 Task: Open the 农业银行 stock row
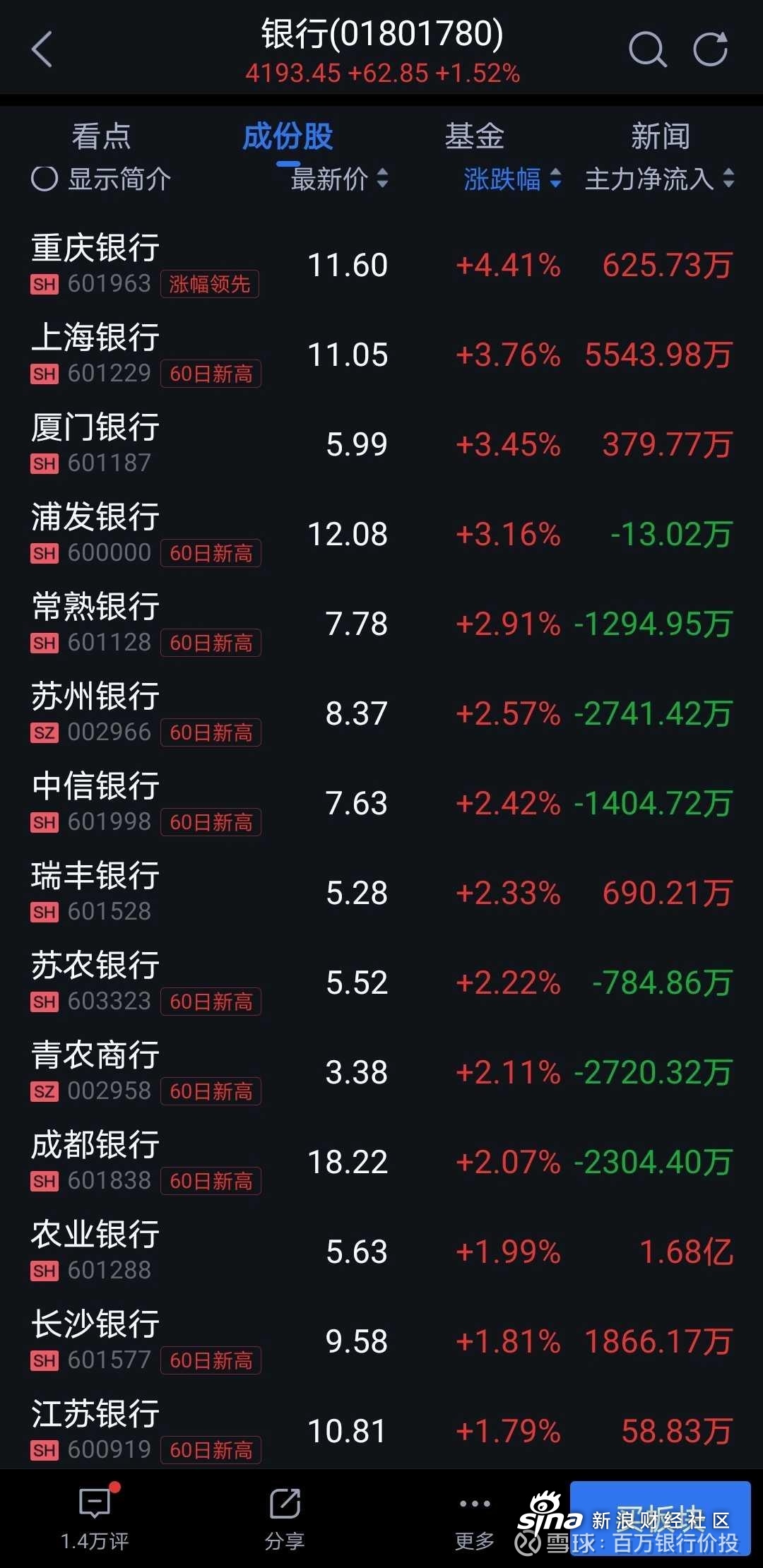click(381, 1252)
